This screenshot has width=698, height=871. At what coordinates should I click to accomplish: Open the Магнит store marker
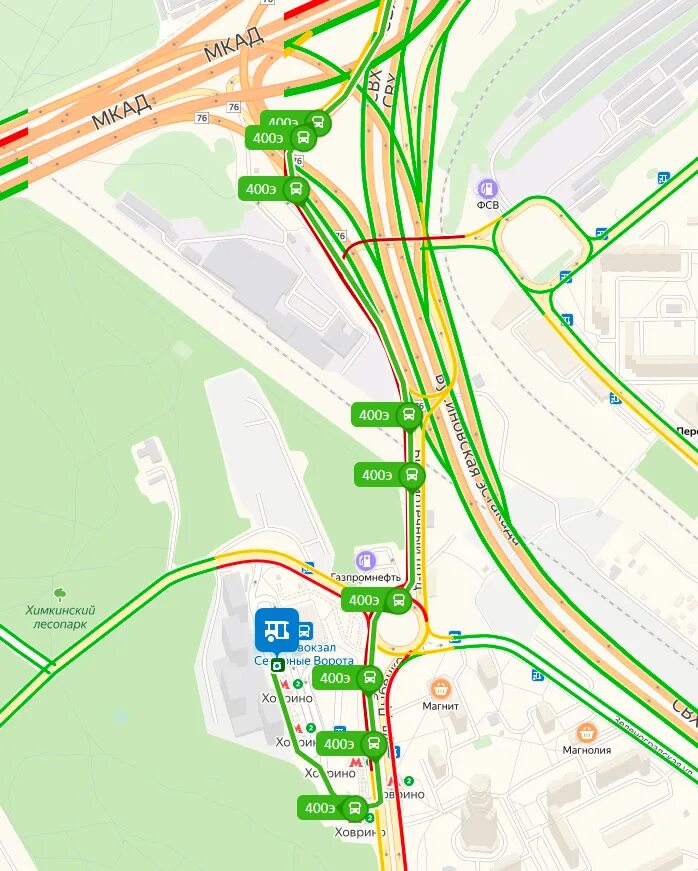440,688
